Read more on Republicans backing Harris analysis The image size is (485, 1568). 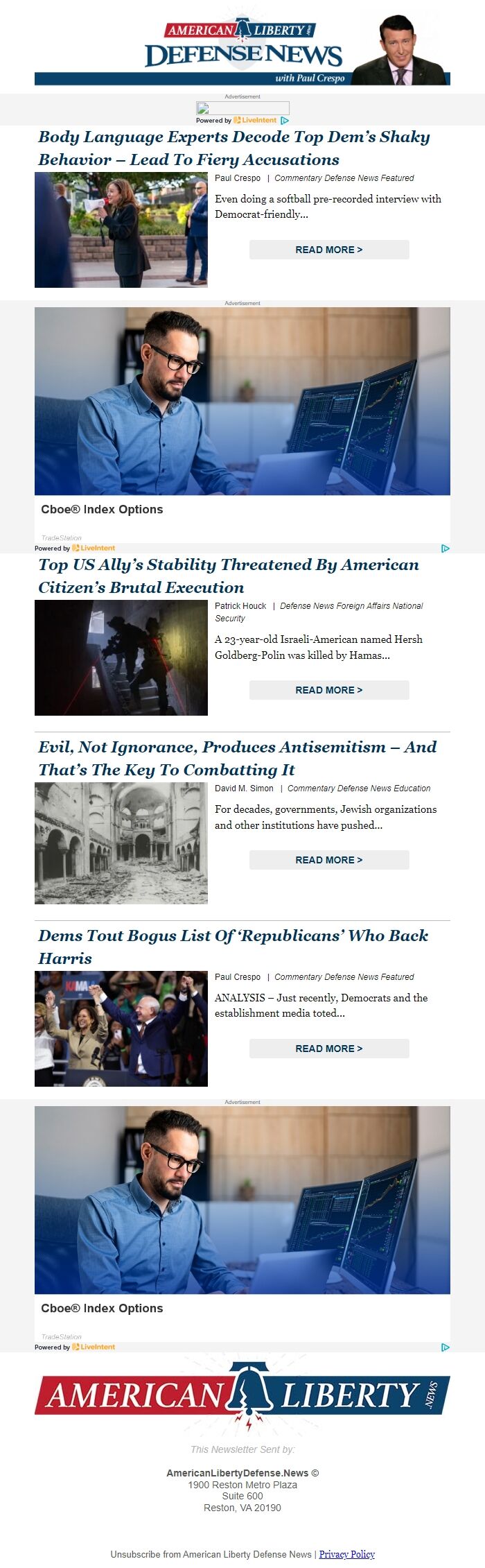tap(329, 1049)
